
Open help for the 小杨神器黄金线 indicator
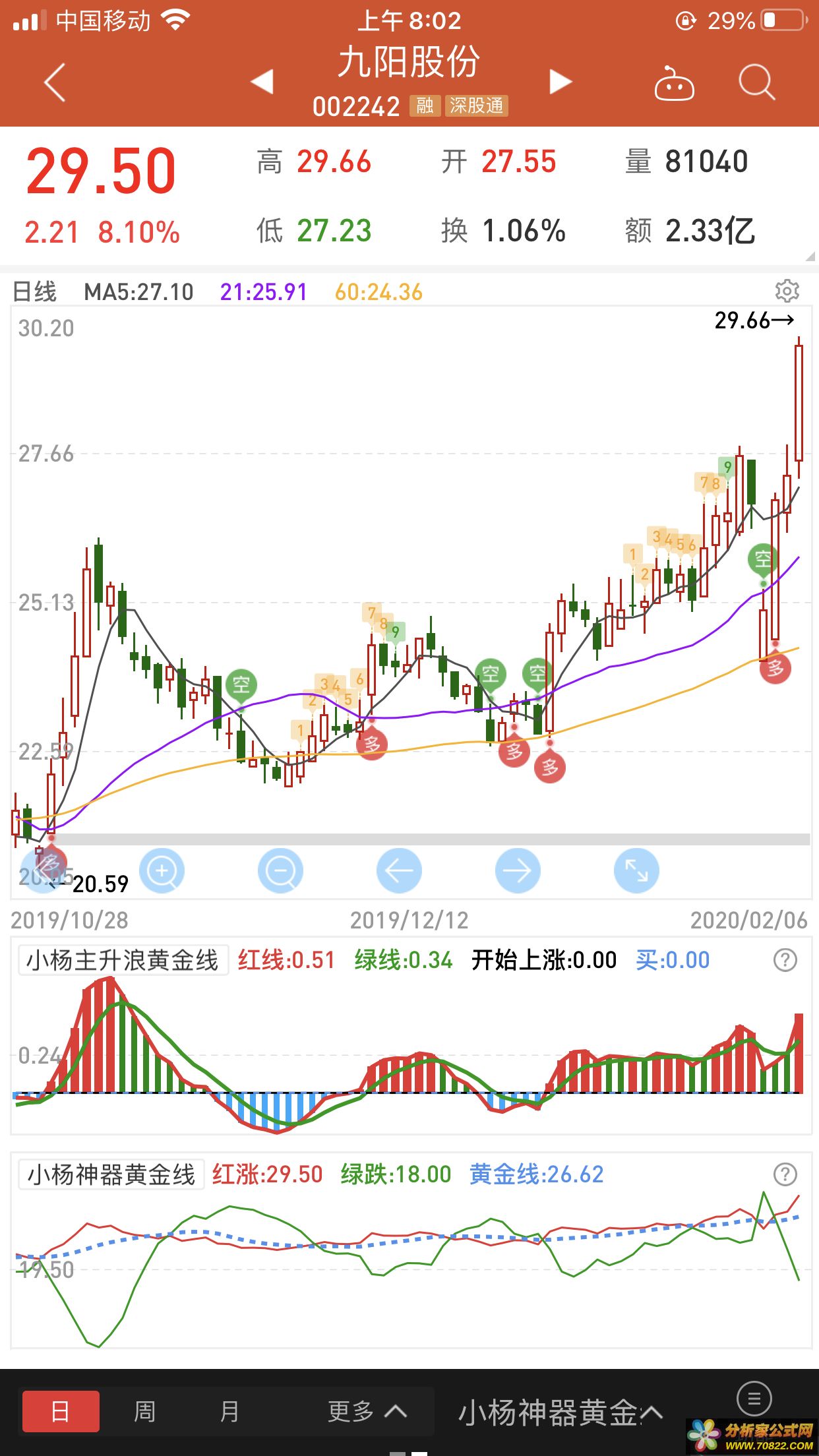(x=785, y=1174)
